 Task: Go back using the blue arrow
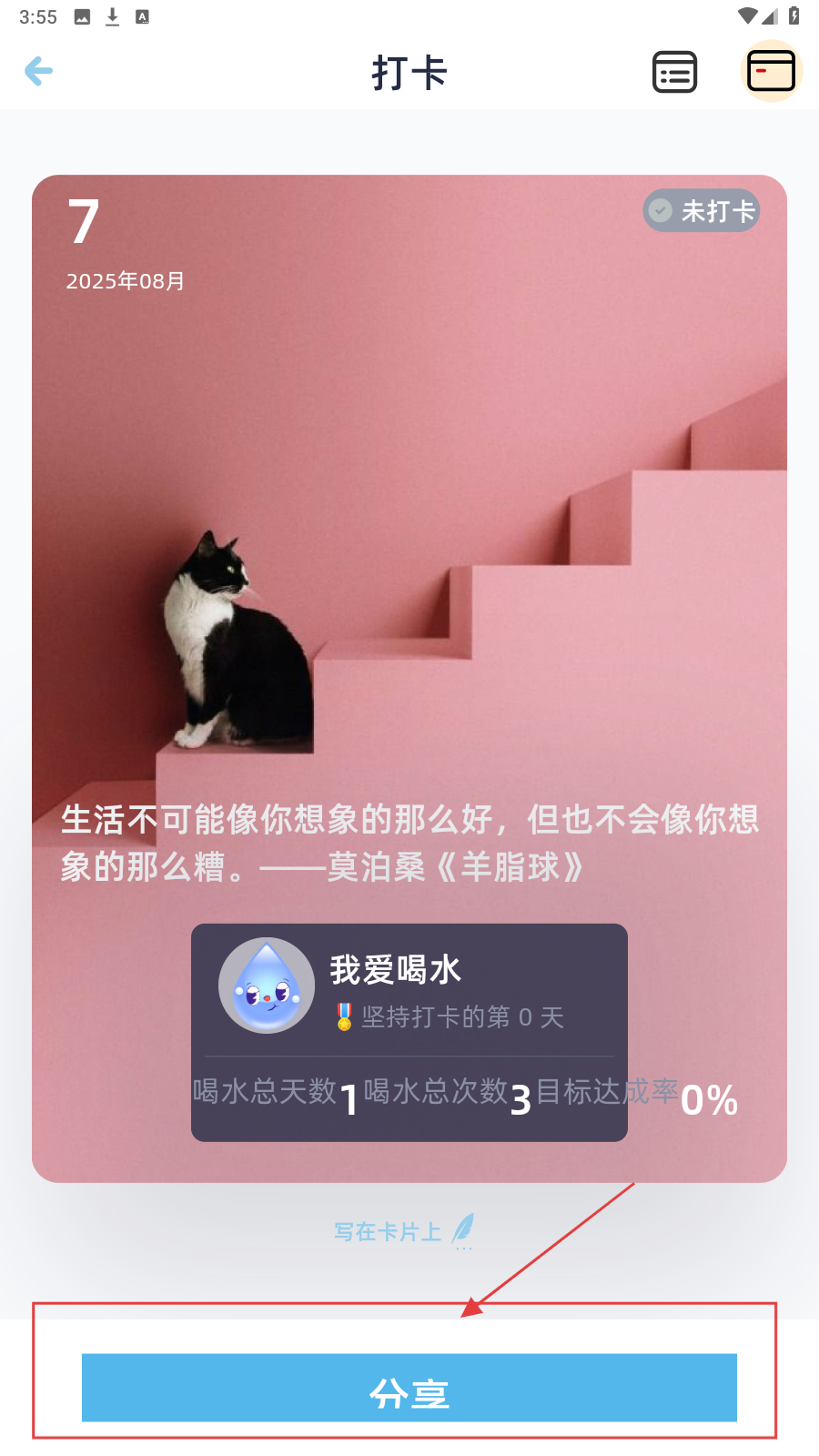(x=38, y=71)
